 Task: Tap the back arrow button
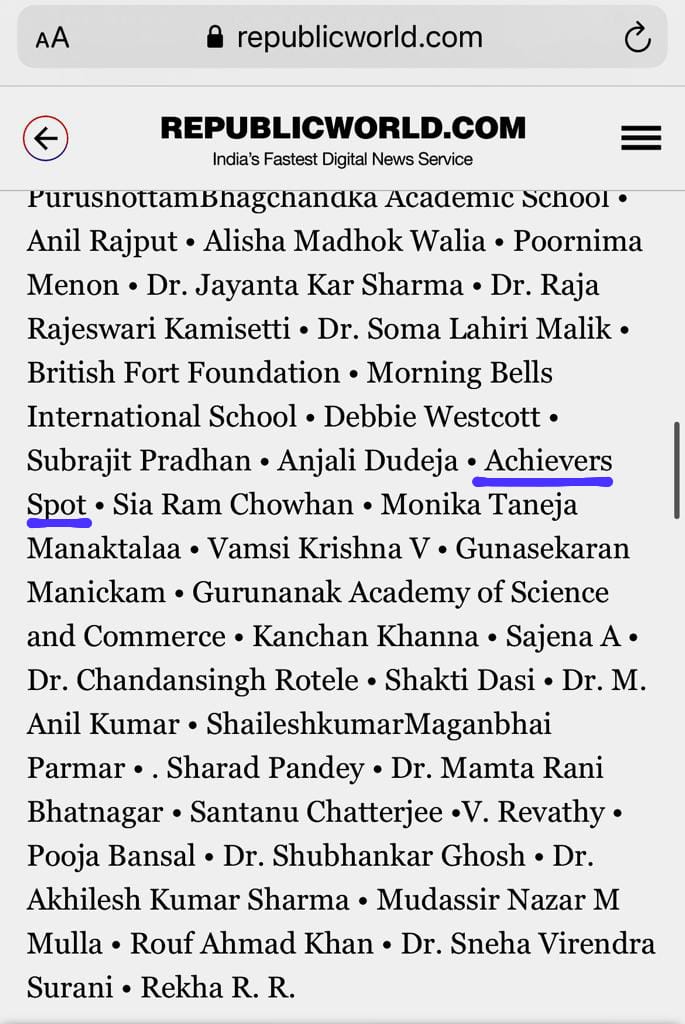[46, 139]
